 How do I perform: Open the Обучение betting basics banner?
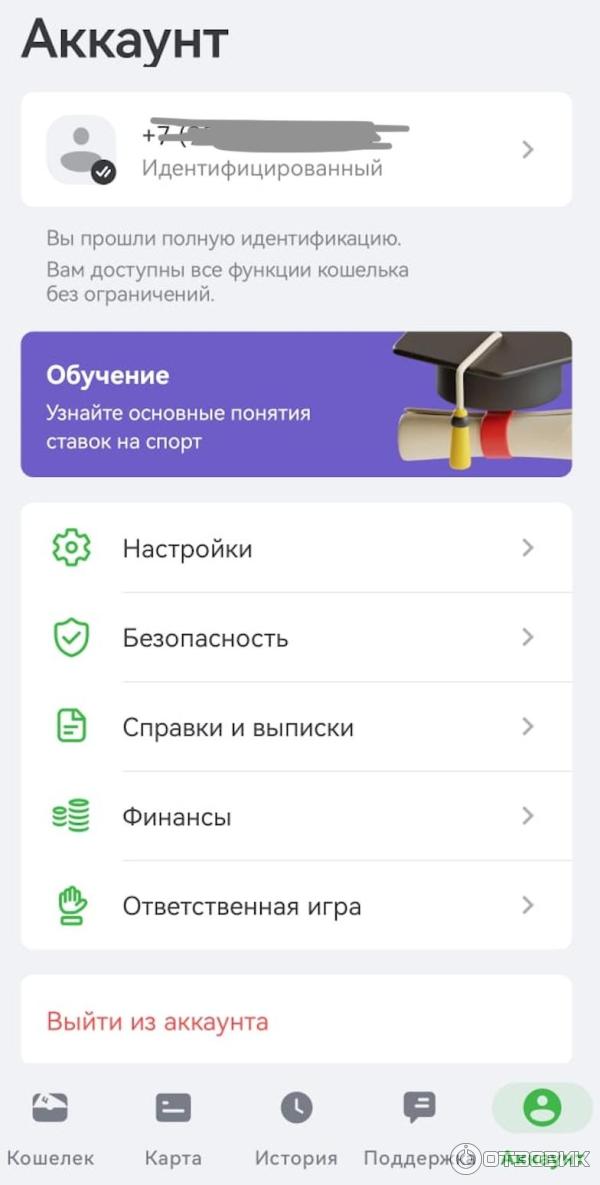pos(296,404)
